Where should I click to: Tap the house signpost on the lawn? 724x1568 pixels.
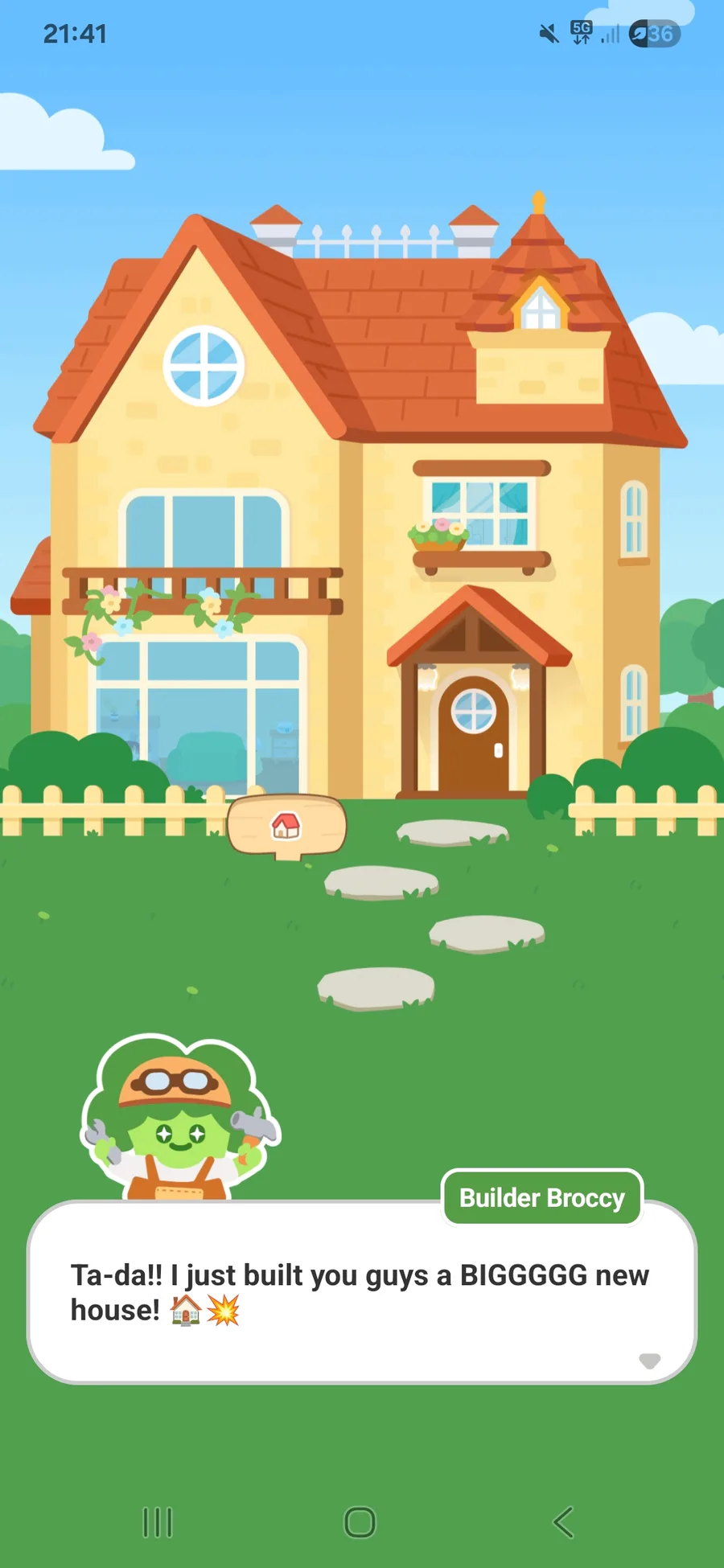coord(286,826)
